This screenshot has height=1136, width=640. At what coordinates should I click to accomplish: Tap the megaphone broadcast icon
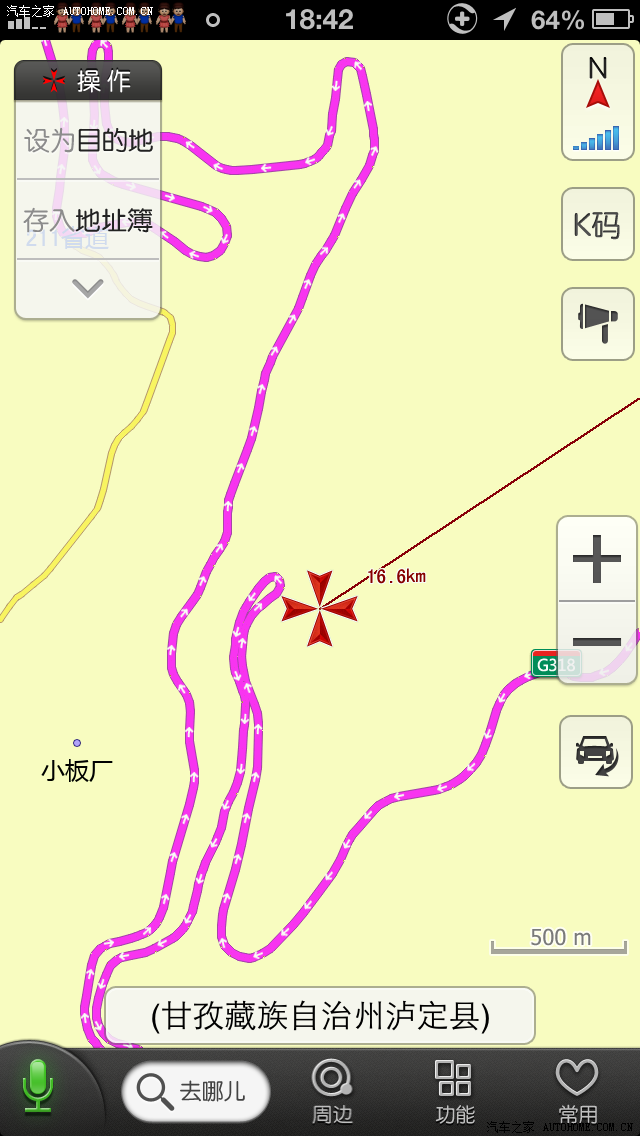pos(597,323)
